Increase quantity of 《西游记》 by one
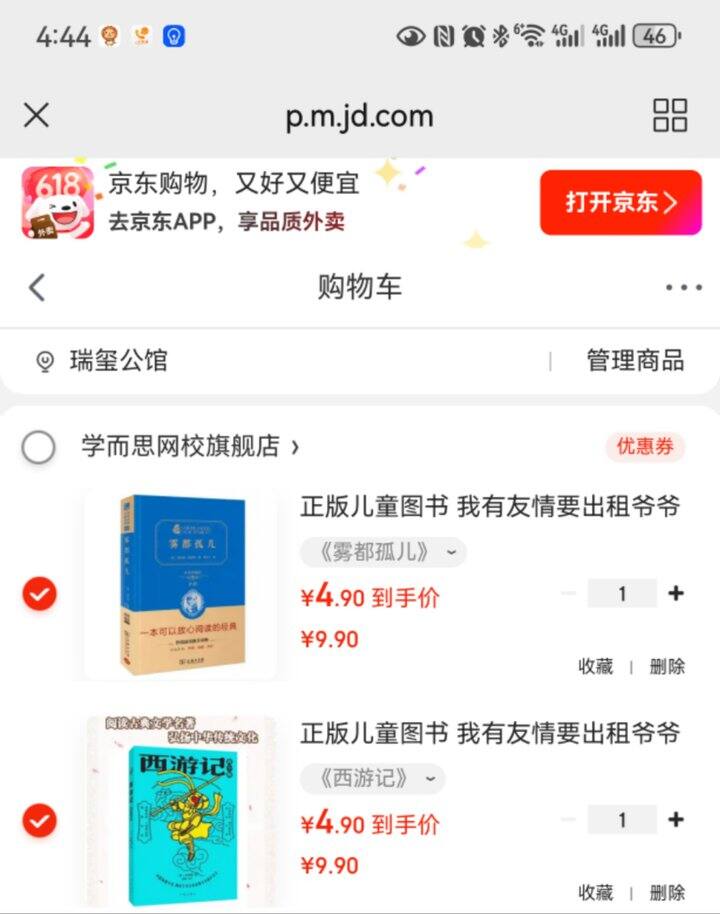Viewport: 720px width, 914px height. [x=676, y=820]
